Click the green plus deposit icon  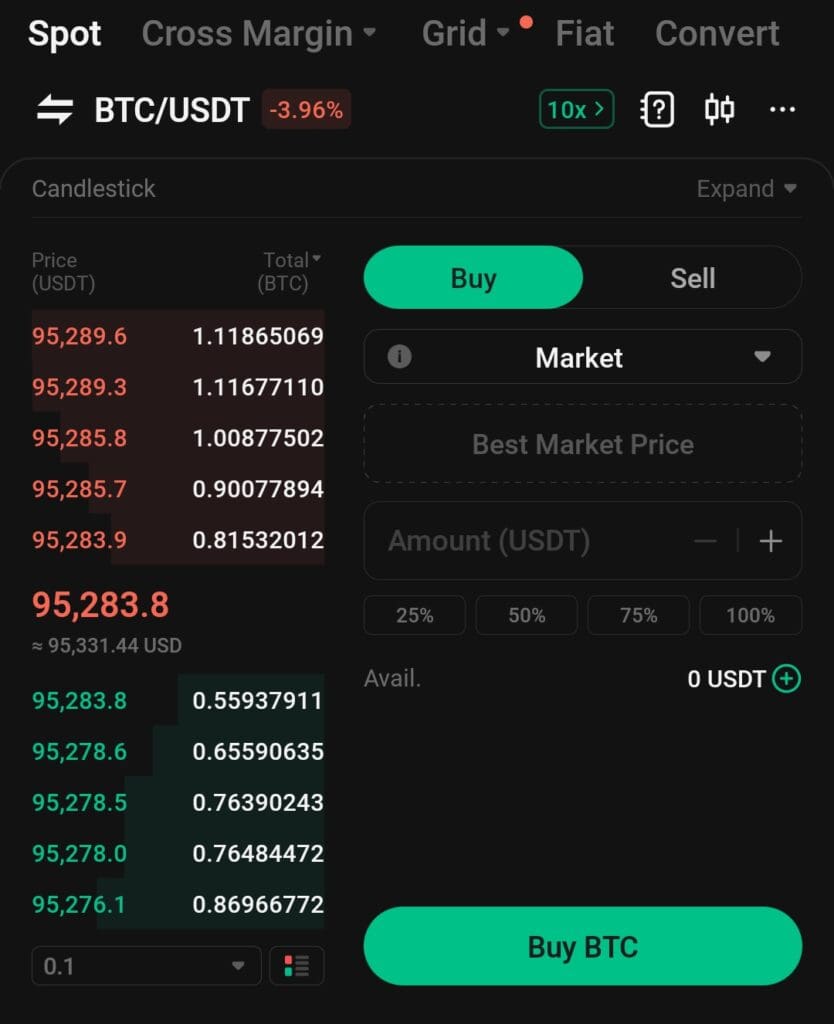click(786, 678)
